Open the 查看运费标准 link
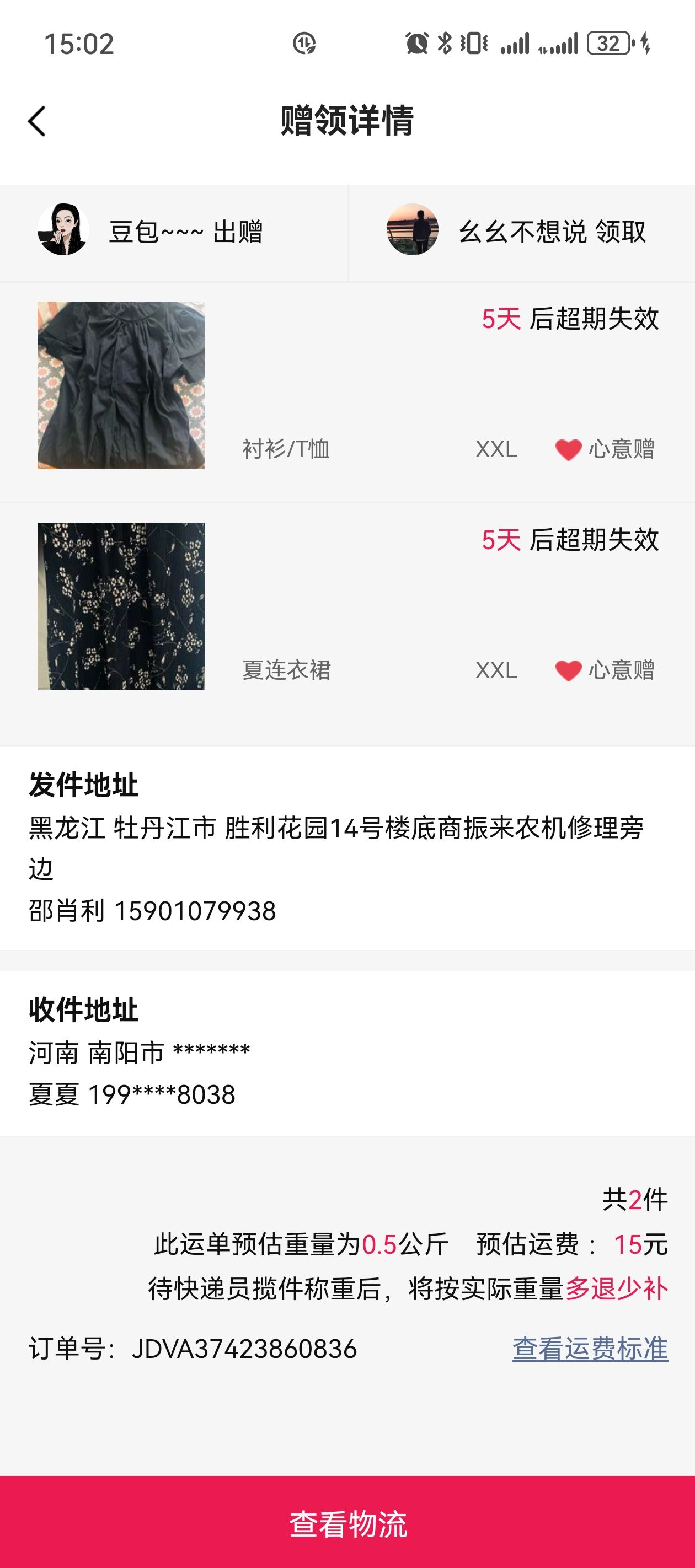The height and width of the screenshot is (1568, 695). click(x=590, y=1348)
